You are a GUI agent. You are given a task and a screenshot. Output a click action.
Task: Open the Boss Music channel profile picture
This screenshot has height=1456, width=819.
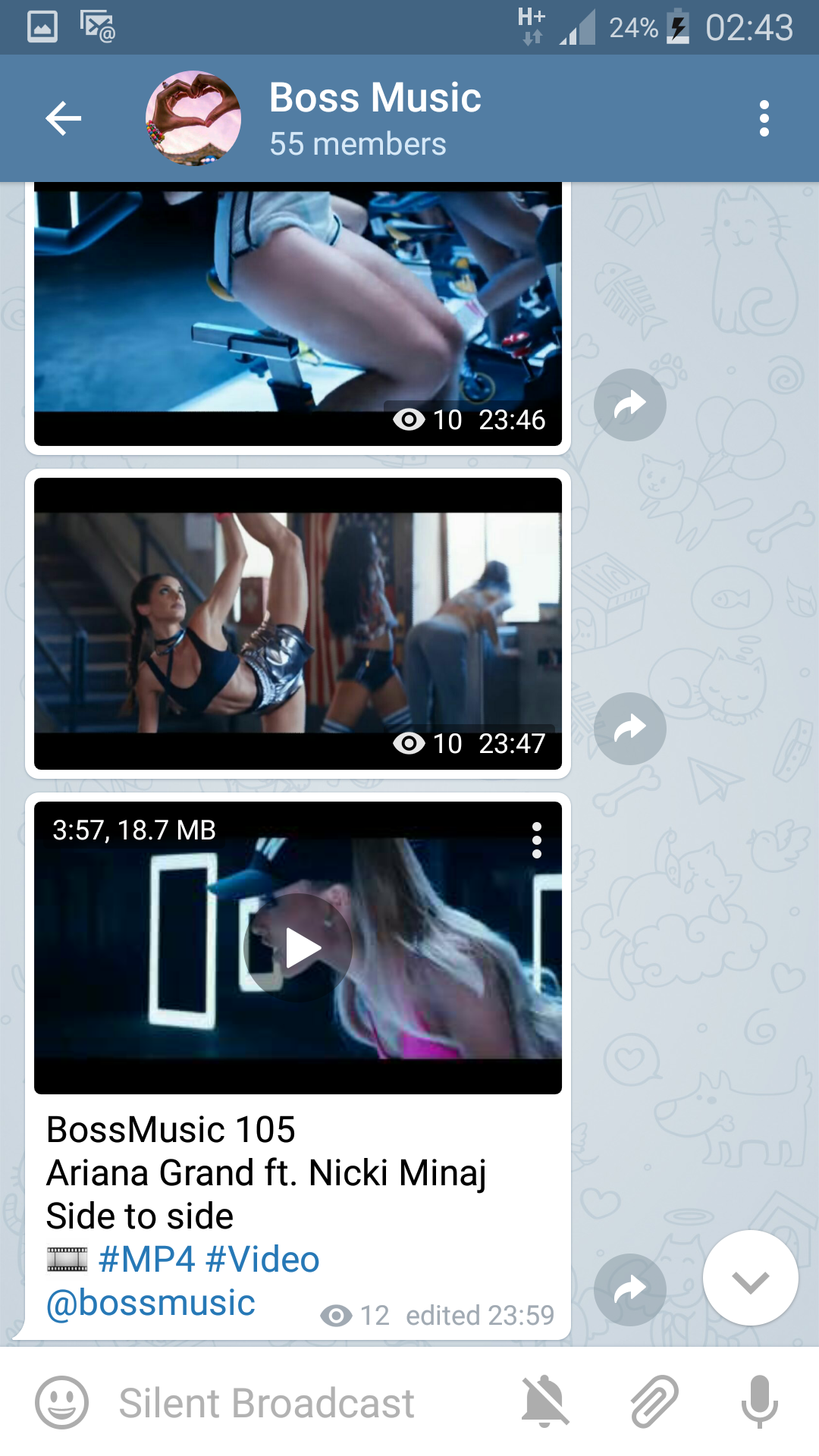point(193,118)
